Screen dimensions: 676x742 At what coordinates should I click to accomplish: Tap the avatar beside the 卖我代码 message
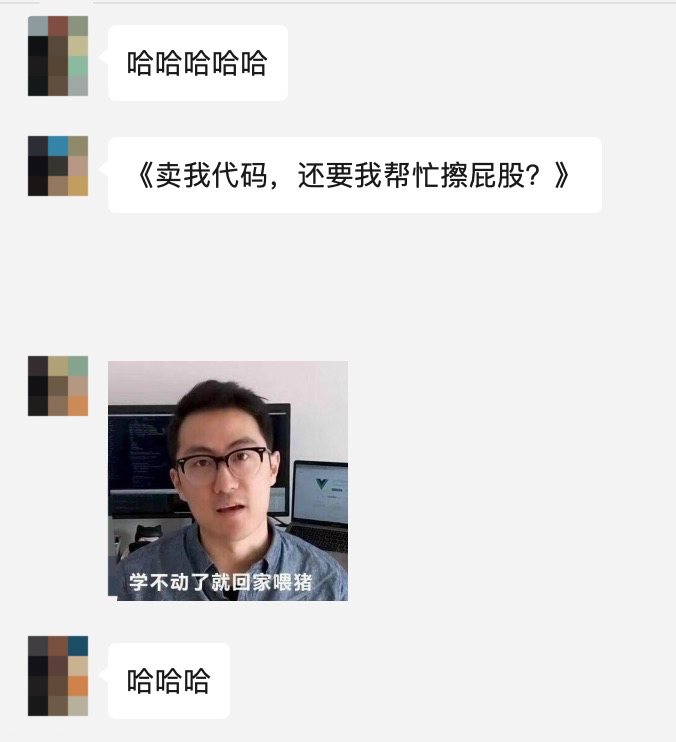point(58,166)
